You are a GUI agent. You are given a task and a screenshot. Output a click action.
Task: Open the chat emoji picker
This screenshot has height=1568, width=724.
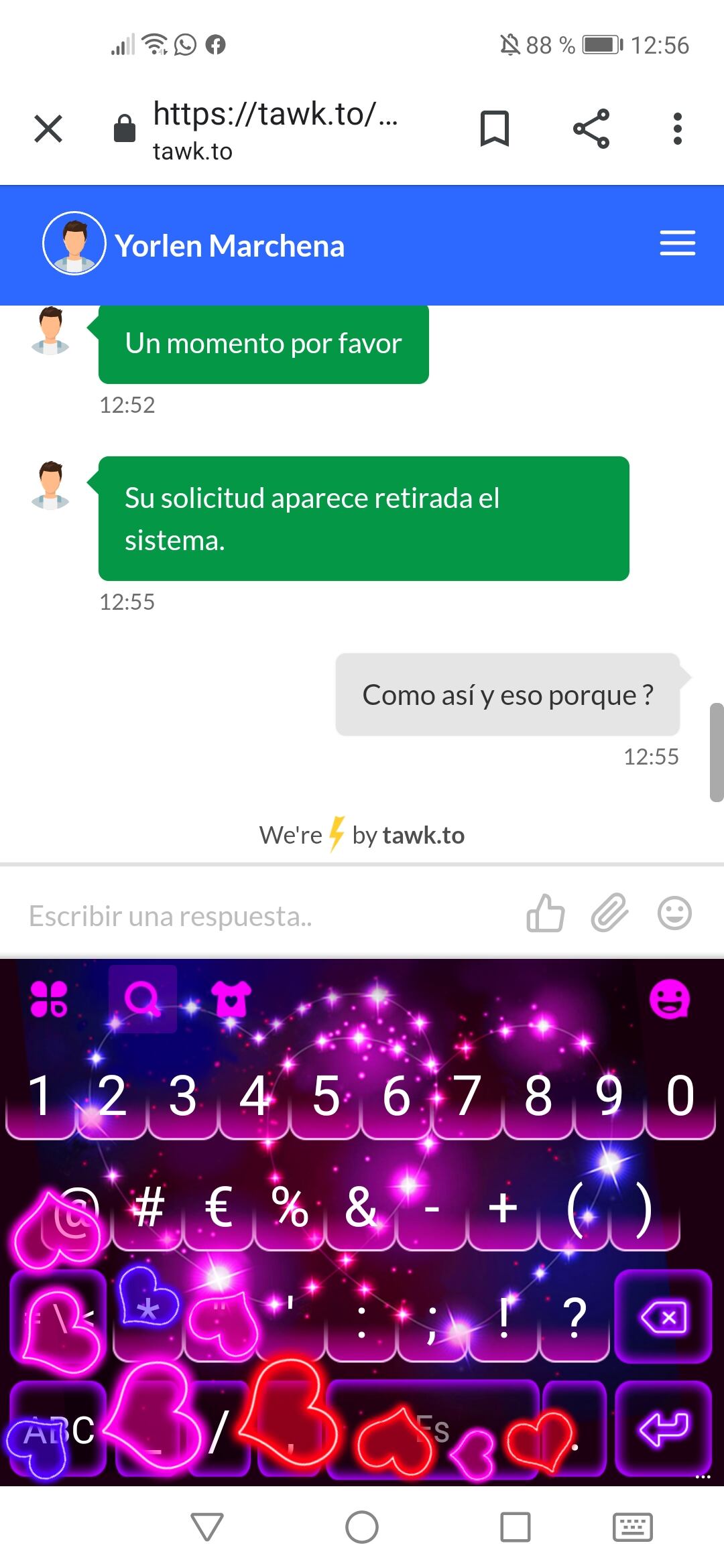point(674,913)
